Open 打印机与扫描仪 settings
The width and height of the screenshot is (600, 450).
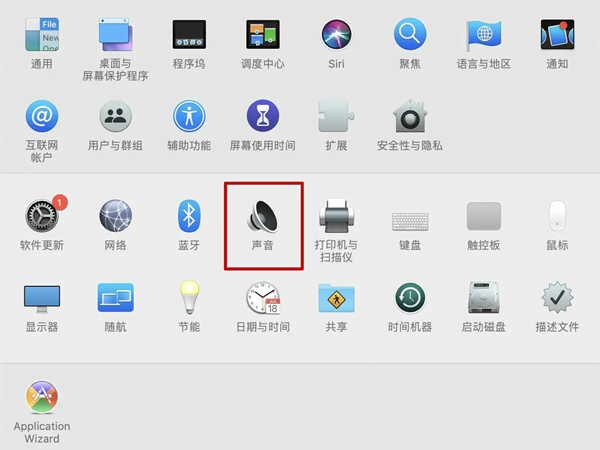[336, 216]
